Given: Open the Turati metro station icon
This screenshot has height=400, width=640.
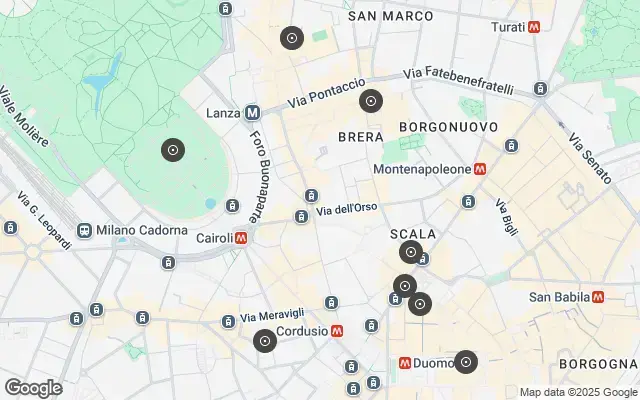Looking at the screenshot, I should coord(535,27).
